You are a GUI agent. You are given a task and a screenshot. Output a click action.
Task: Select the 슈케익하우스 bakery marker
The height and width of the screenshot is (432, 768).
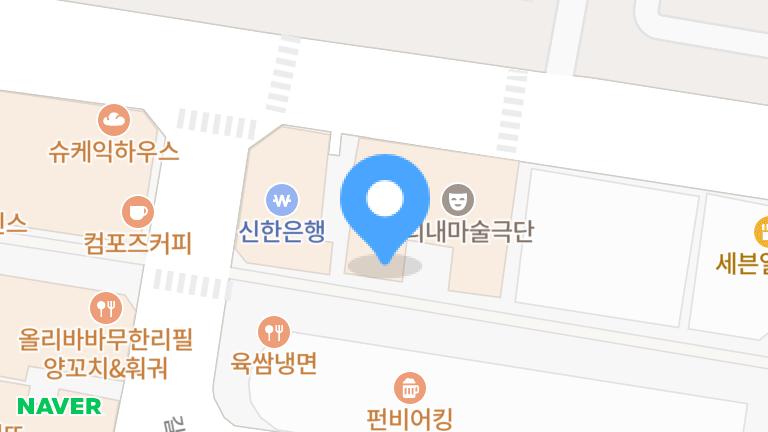click(x=114, y=121)
